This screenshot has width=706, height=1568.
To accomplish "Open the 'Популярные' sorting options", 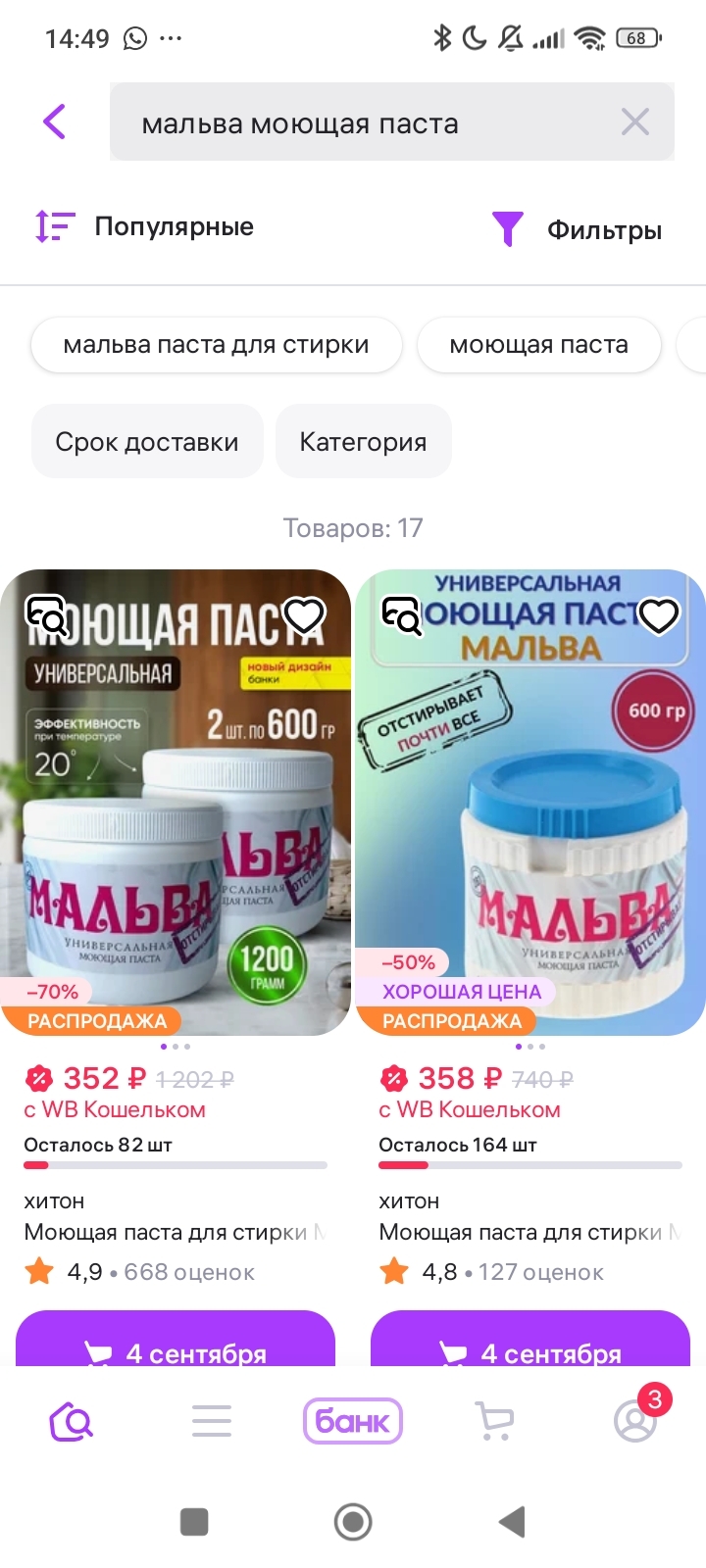I will click(x=145, y=226).
